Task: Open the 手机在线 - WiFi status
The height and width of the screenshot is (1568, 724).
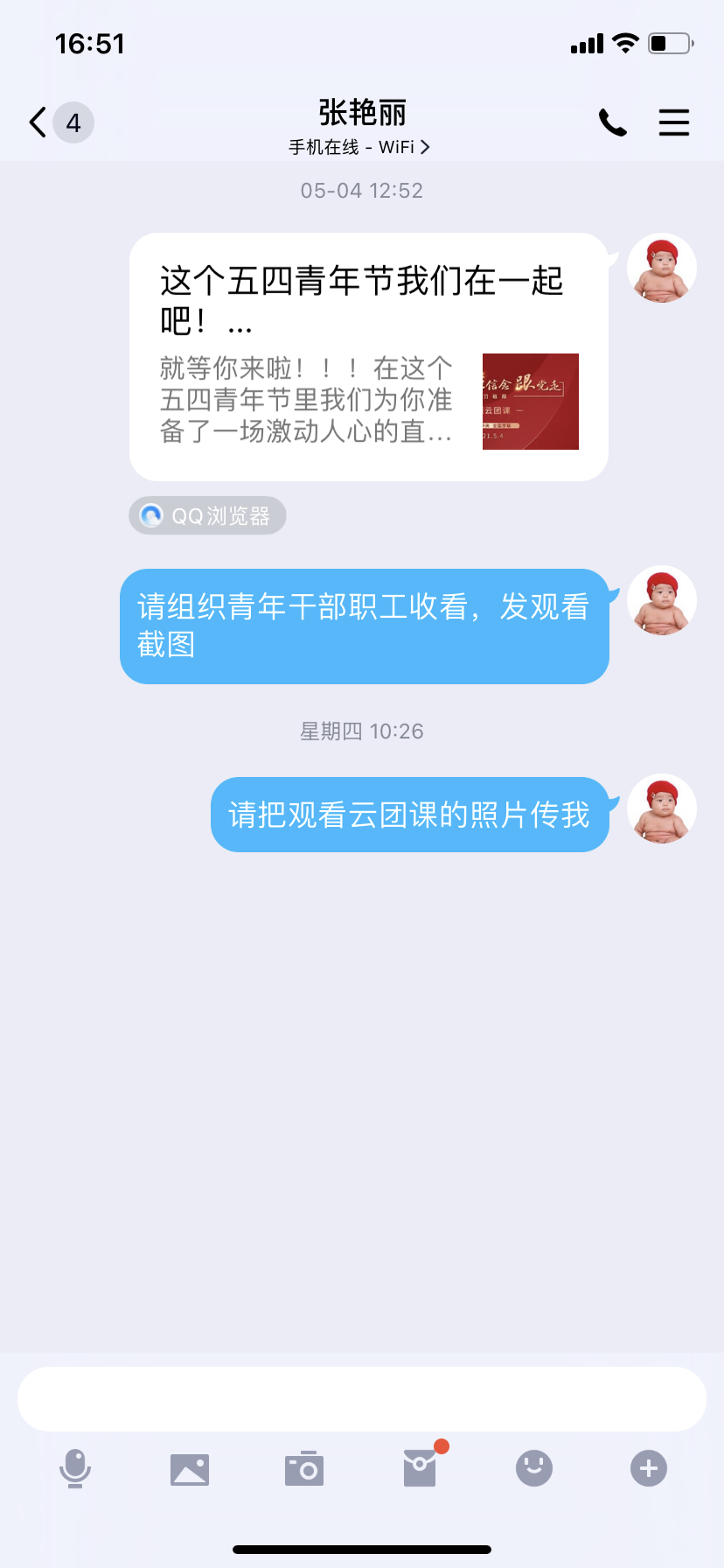Action: click(x=360, y=147)
